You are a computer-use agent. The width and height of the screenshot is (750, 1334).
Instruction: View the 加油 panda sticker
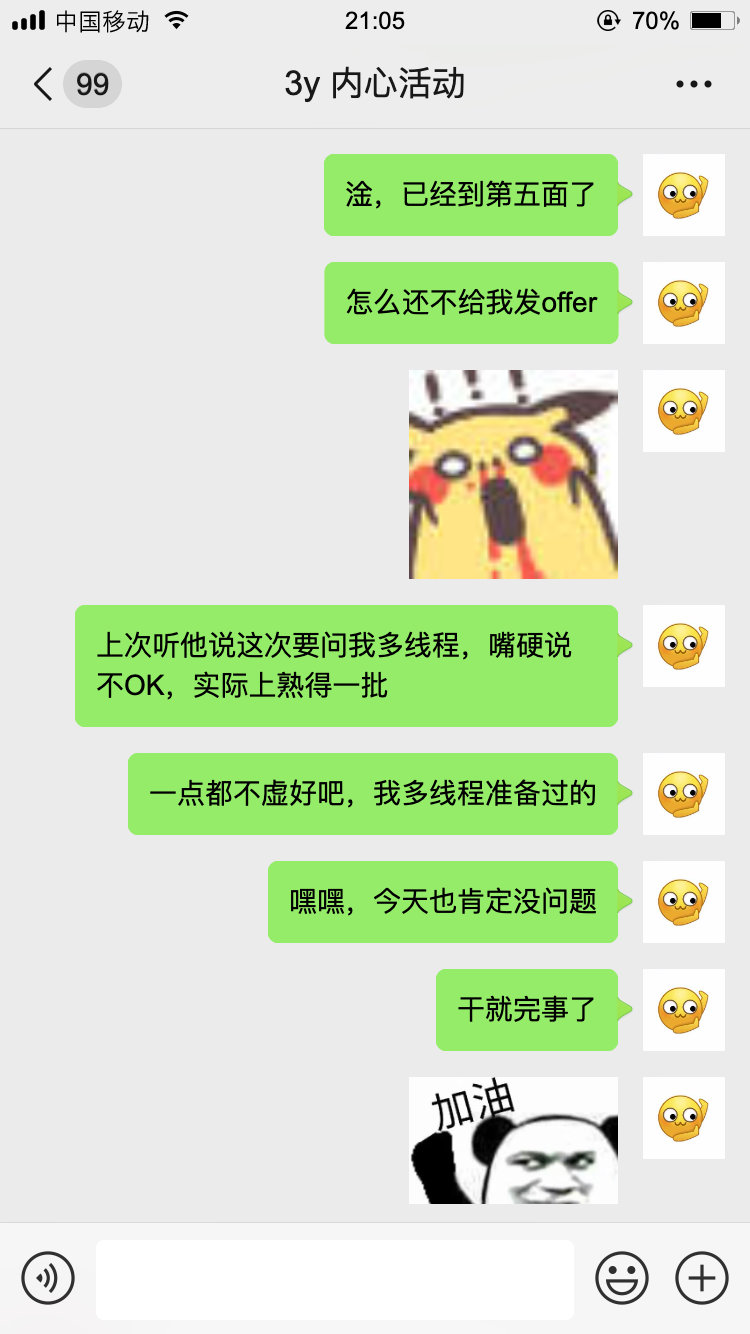click(x=513, y=1140)
